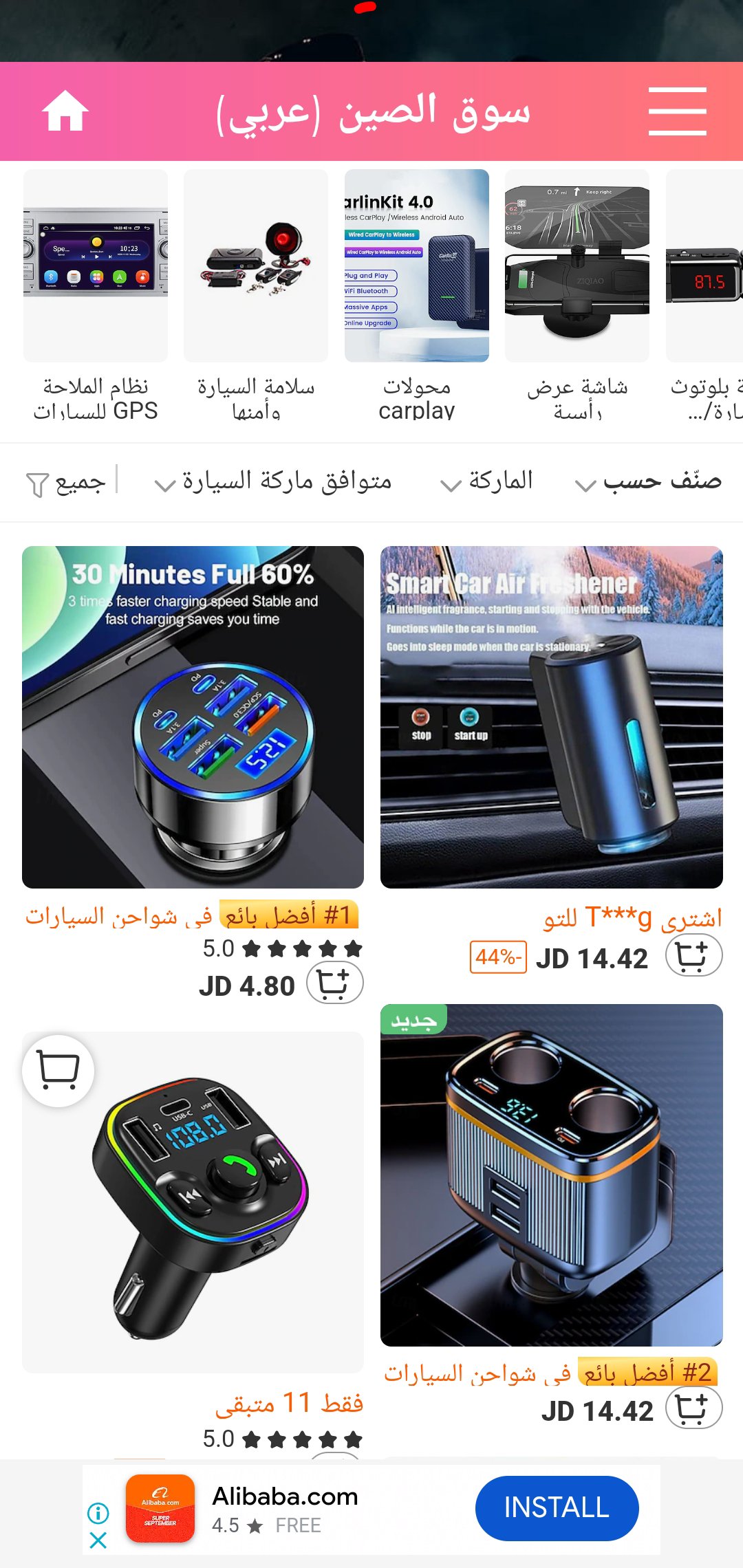Add the #2 best seller charger to cart
Viewport: 743px width, 1568px height.
693,1408
